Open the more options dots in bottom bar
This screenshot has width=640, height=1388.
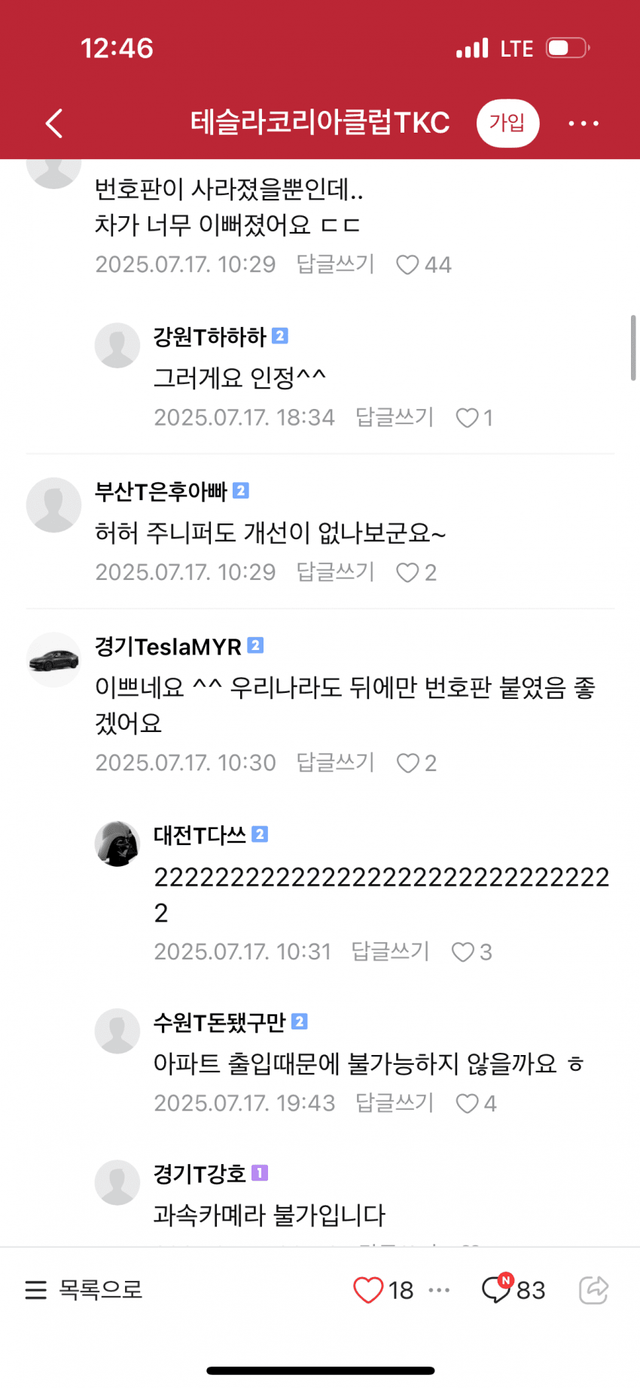click(439, 1290)
